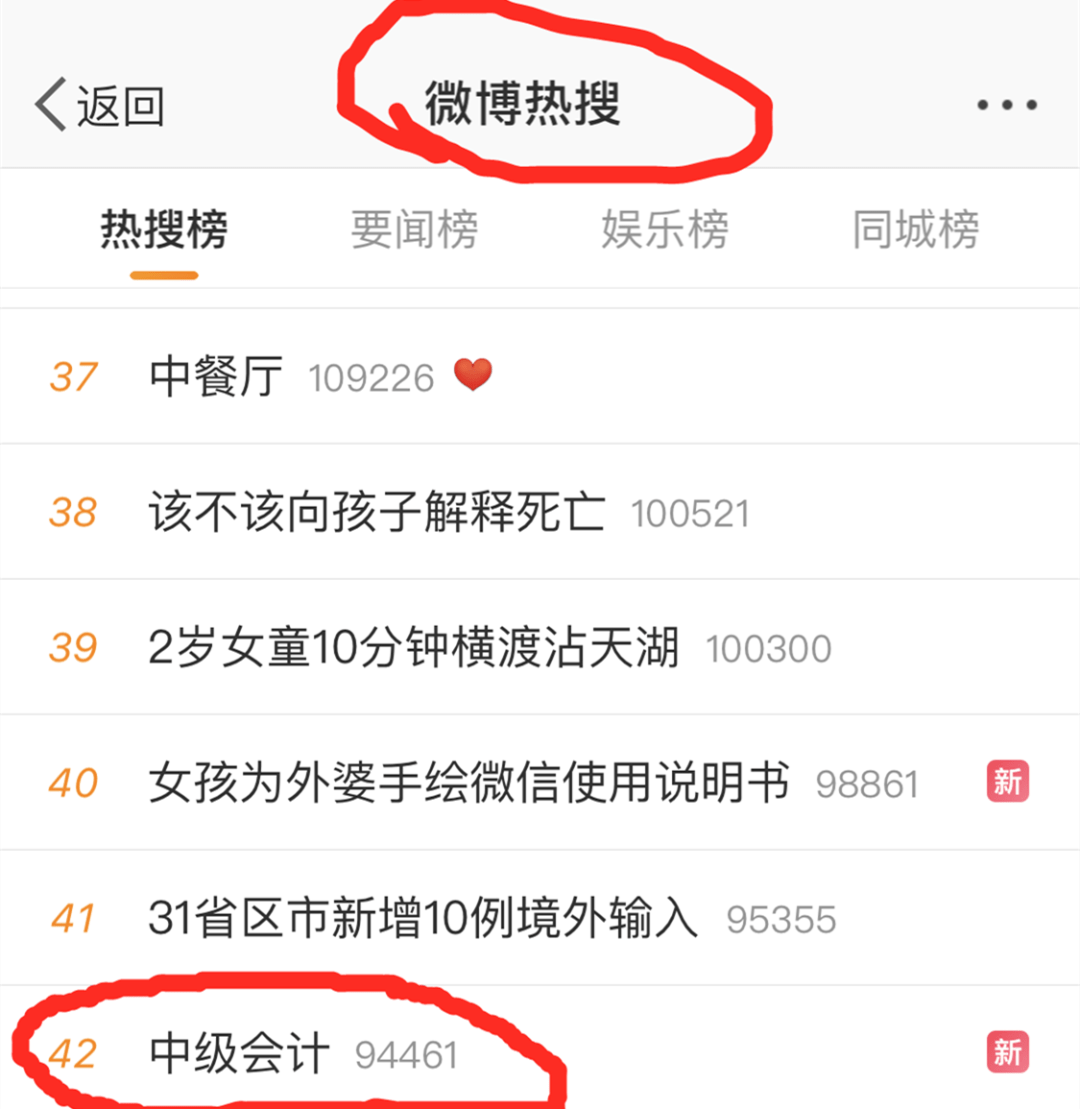Viewport: 1080px width, 1109px height.
Task: Open the 中级会计 trending topic
Action: [239, 1053]
